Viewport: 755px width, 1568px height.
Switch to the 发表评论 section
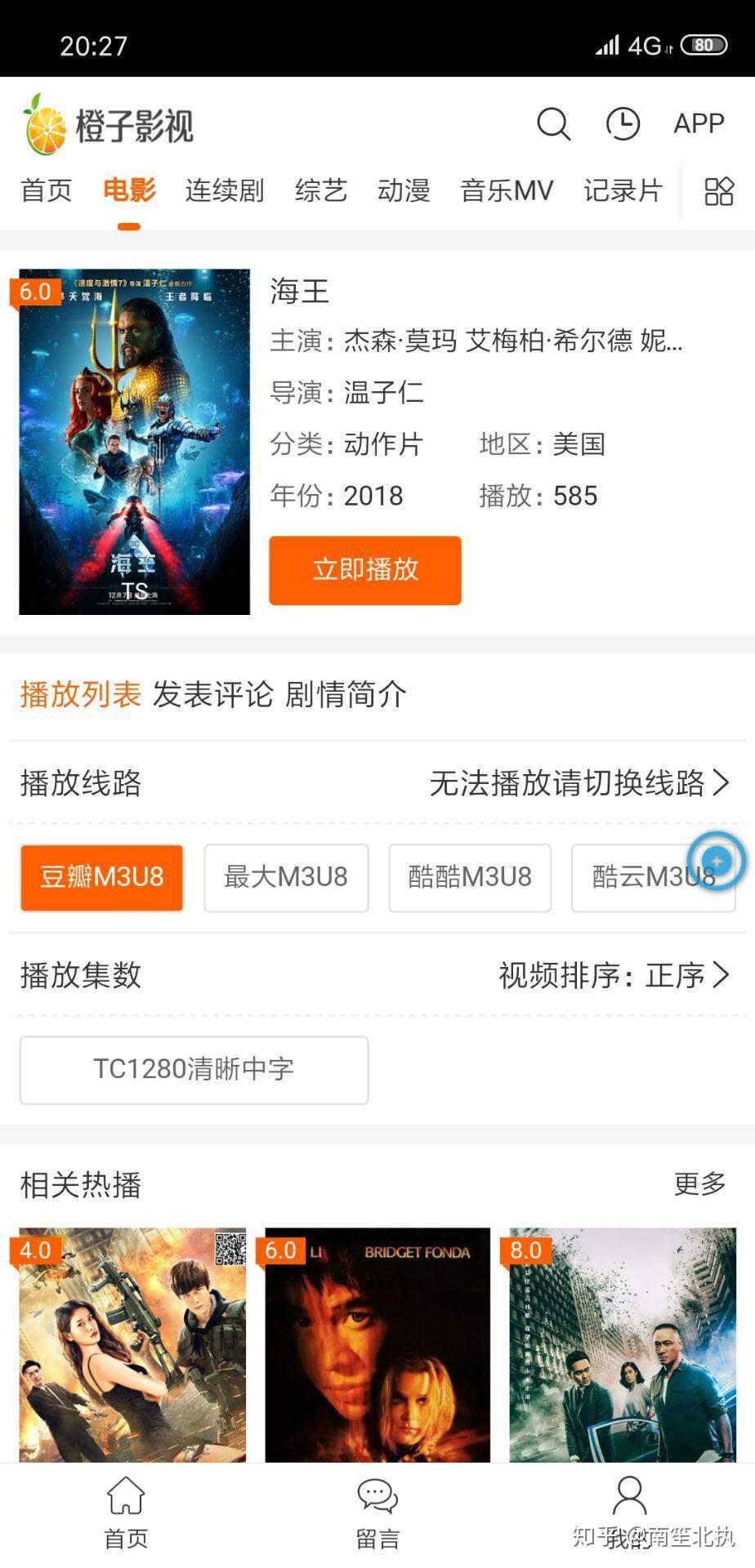212,695
